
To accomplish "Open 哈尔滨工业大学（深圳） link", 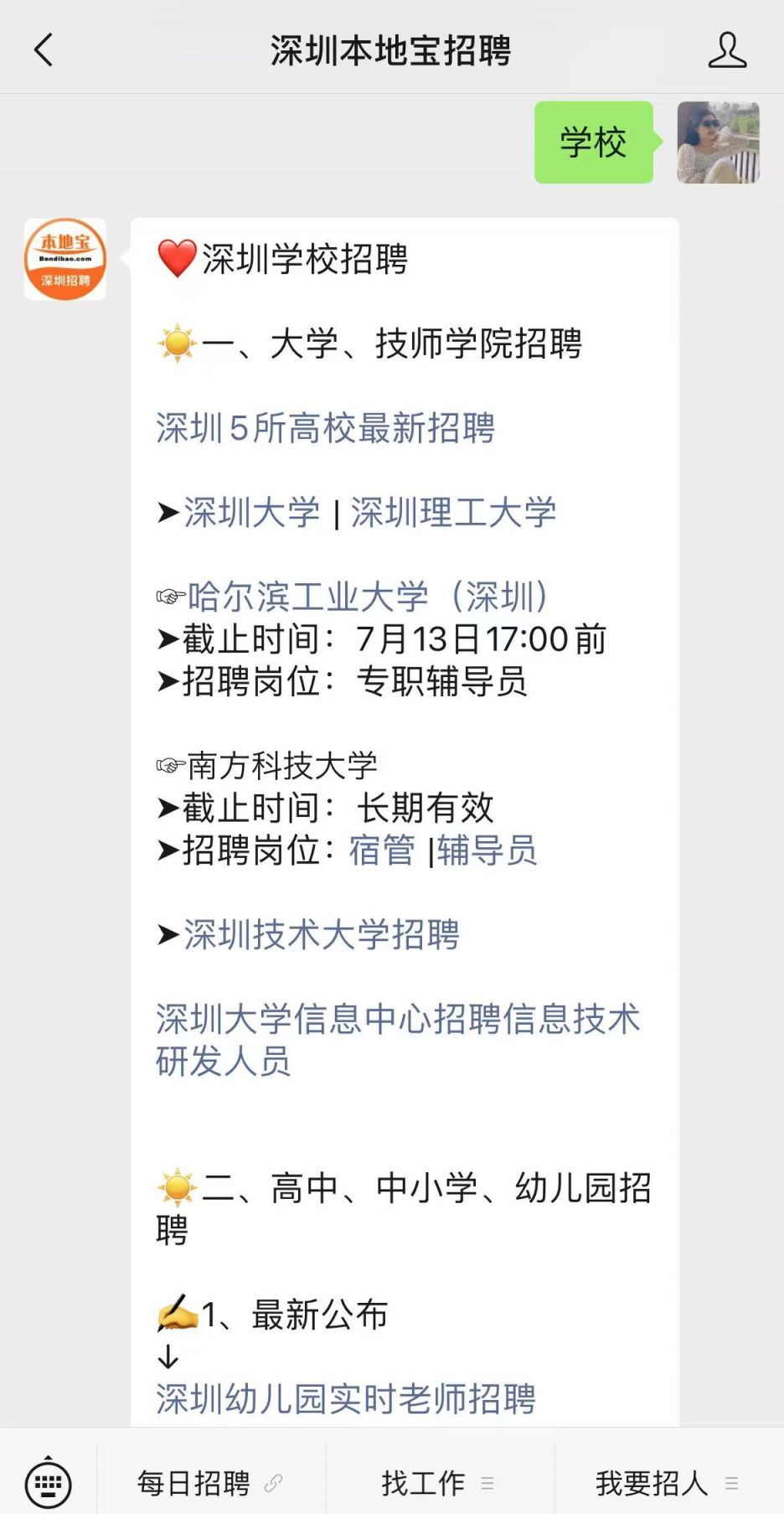I will click(369, 597).
